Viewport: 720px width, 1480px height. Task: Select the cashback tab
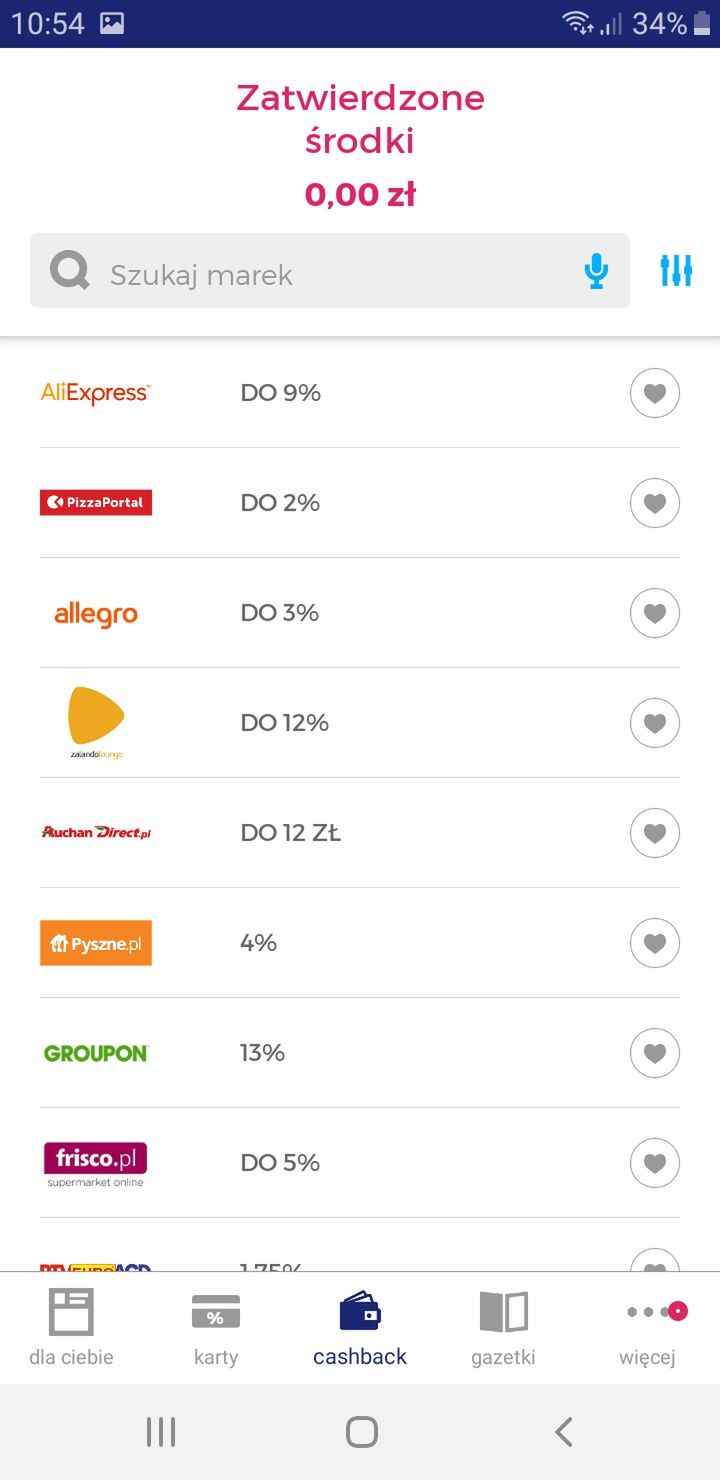360,1328
